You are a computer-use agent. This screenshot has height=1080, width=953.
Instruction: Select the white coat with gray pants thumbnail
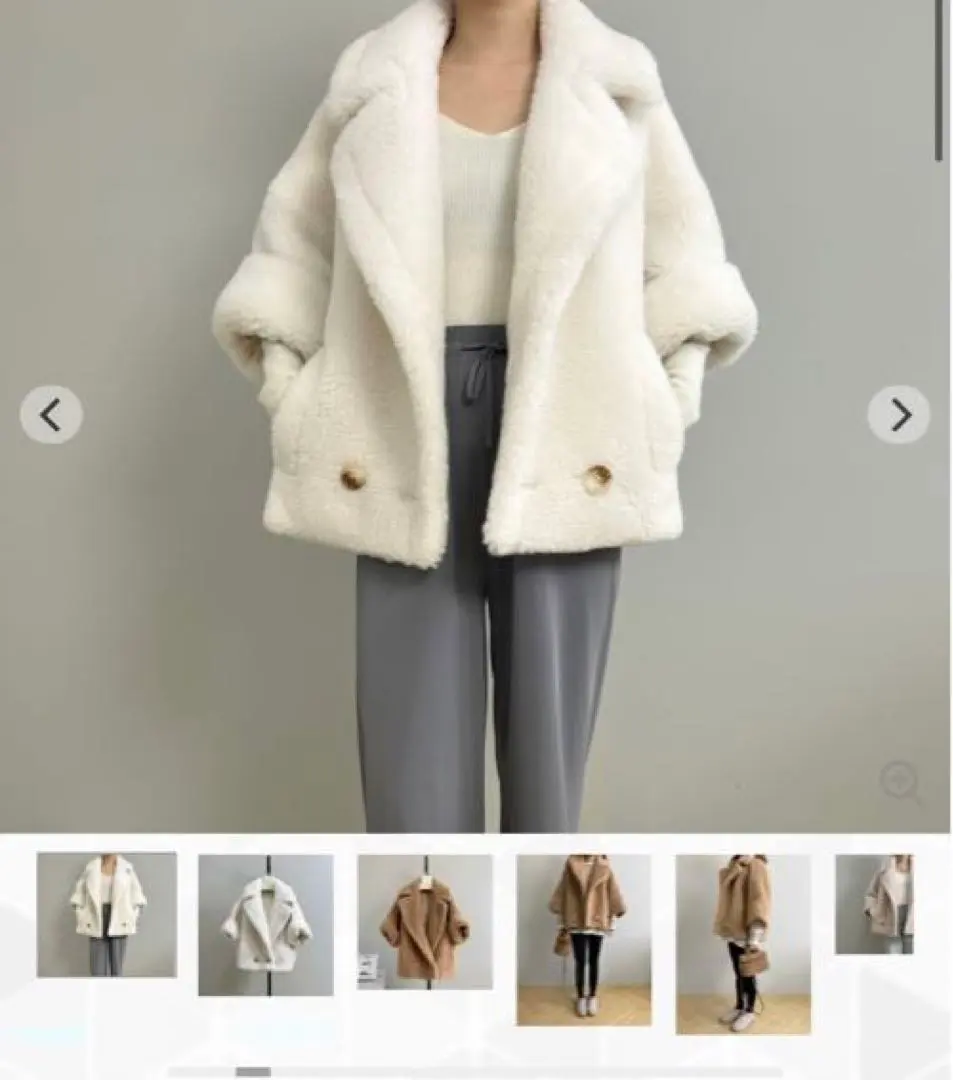pyautogui.click(x=107, y=914)
